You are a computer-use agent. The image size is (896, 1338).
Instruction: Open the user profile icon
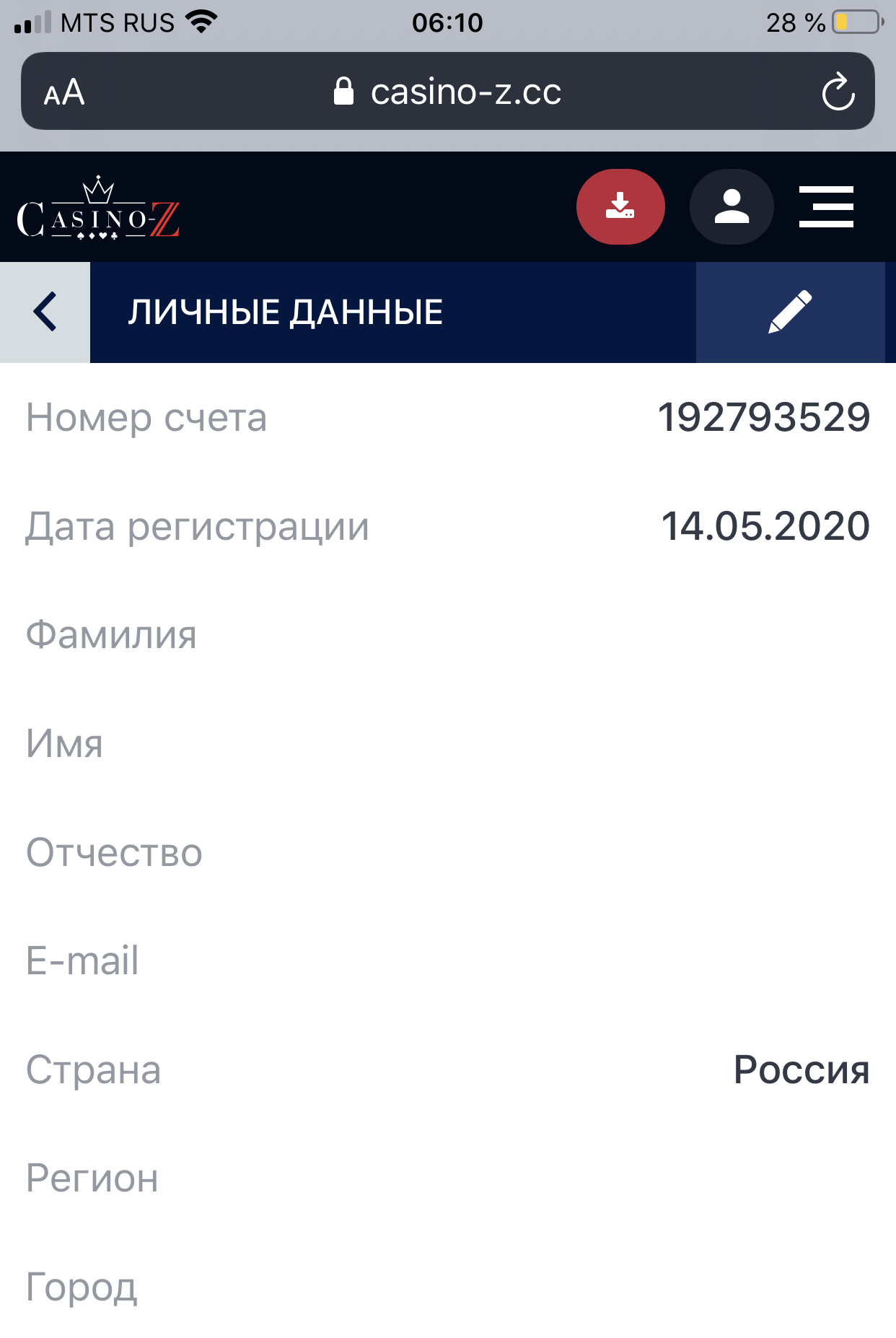click(732, 206)
